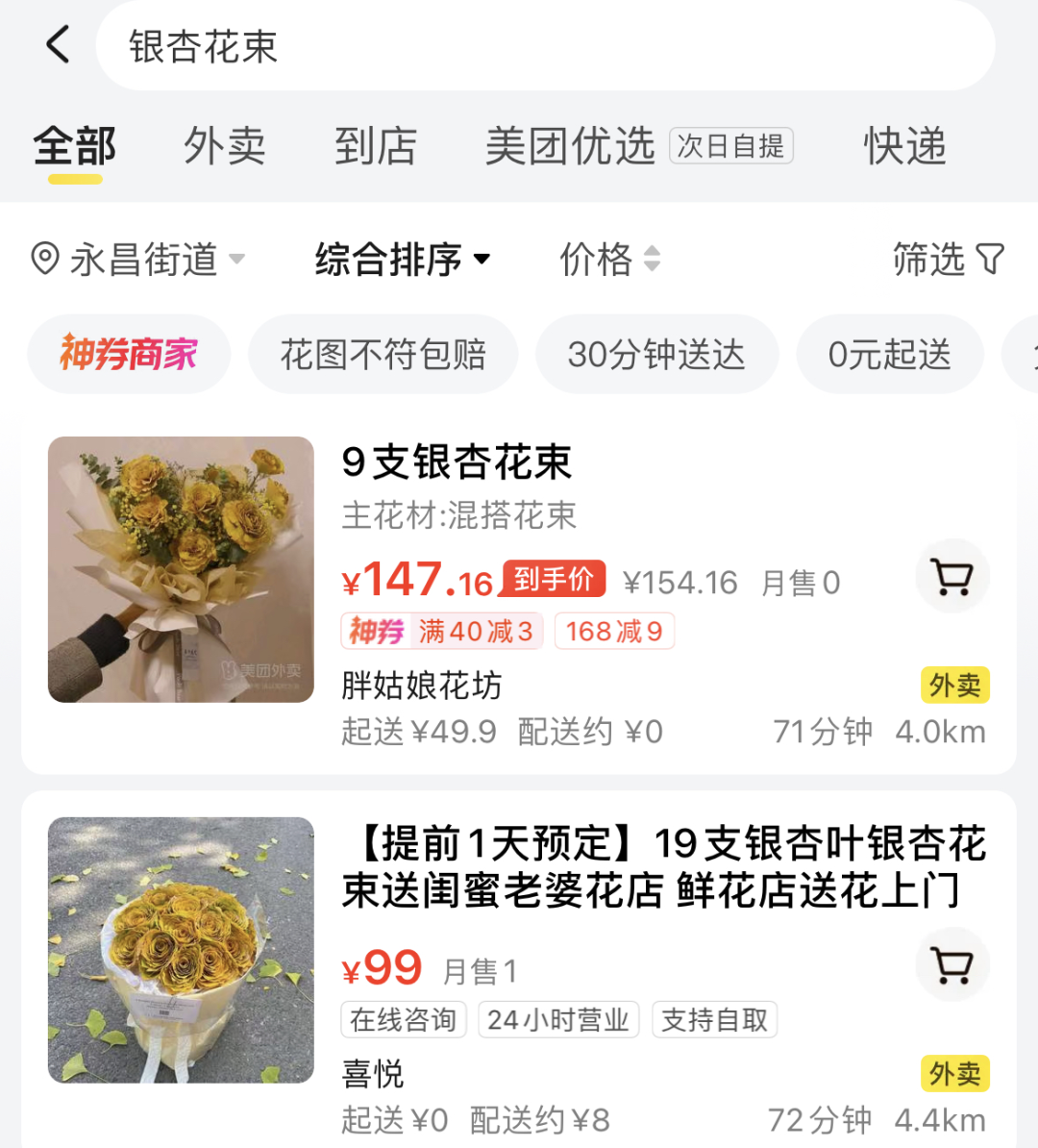The image size is (1038, 1148).
Task: Tap the 在线咨询 button
Action: click(x=403, y=1020)
